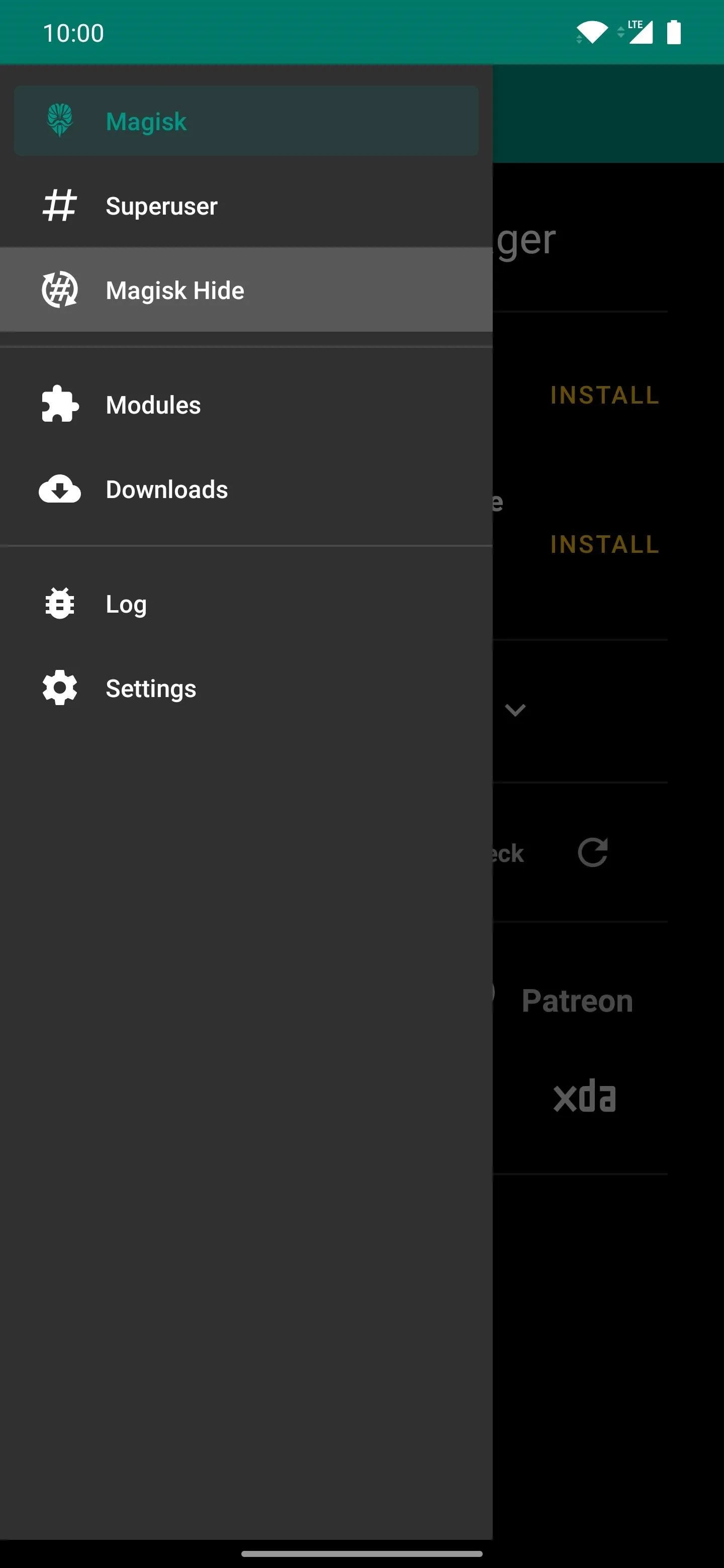724x1568 pixels.
Task: Open Downloads from the drawer
Action: coord(246,489)
